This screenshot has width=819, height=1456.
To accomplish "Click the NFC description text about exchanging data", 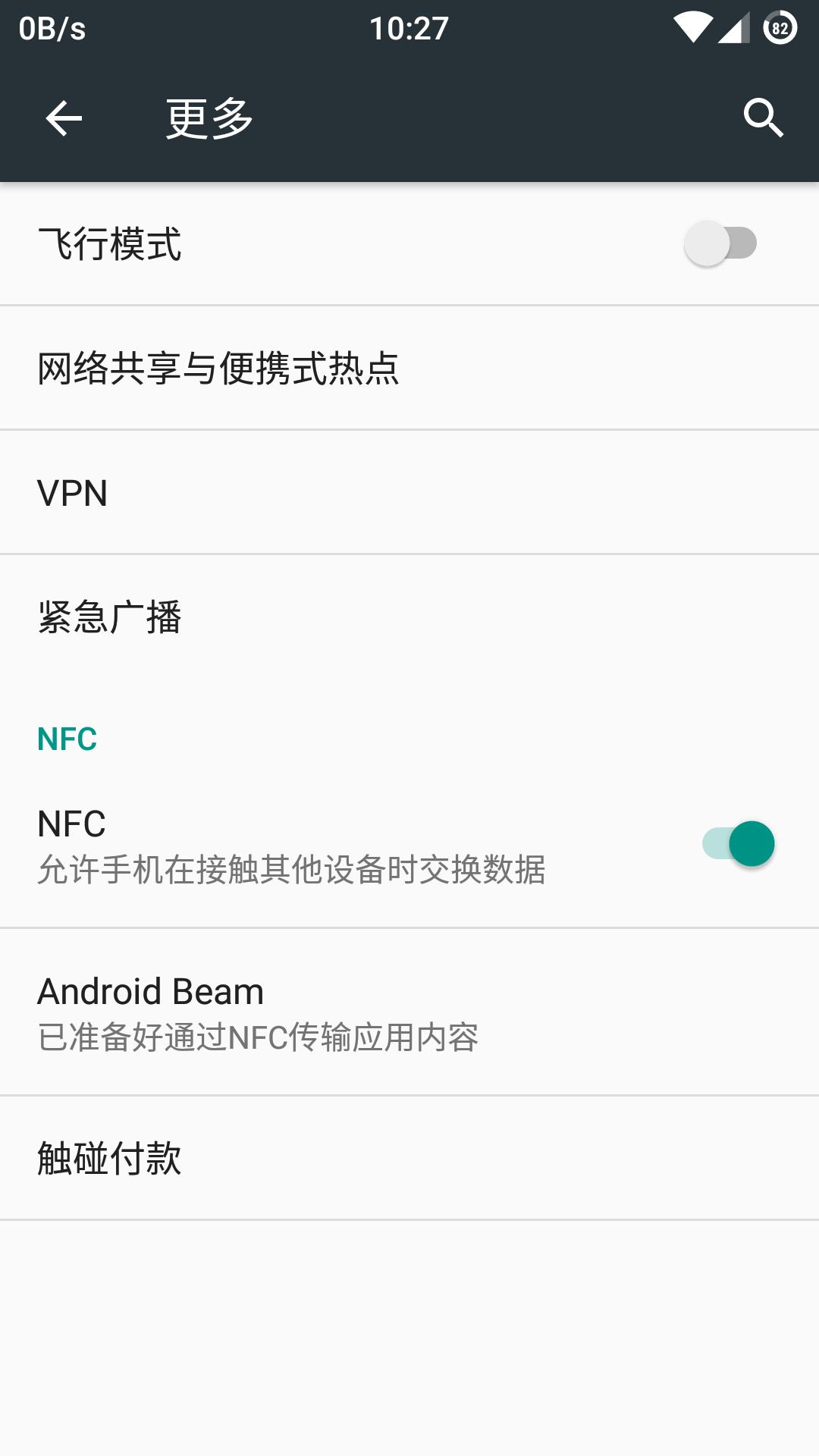I will click(x=294, y=871).
